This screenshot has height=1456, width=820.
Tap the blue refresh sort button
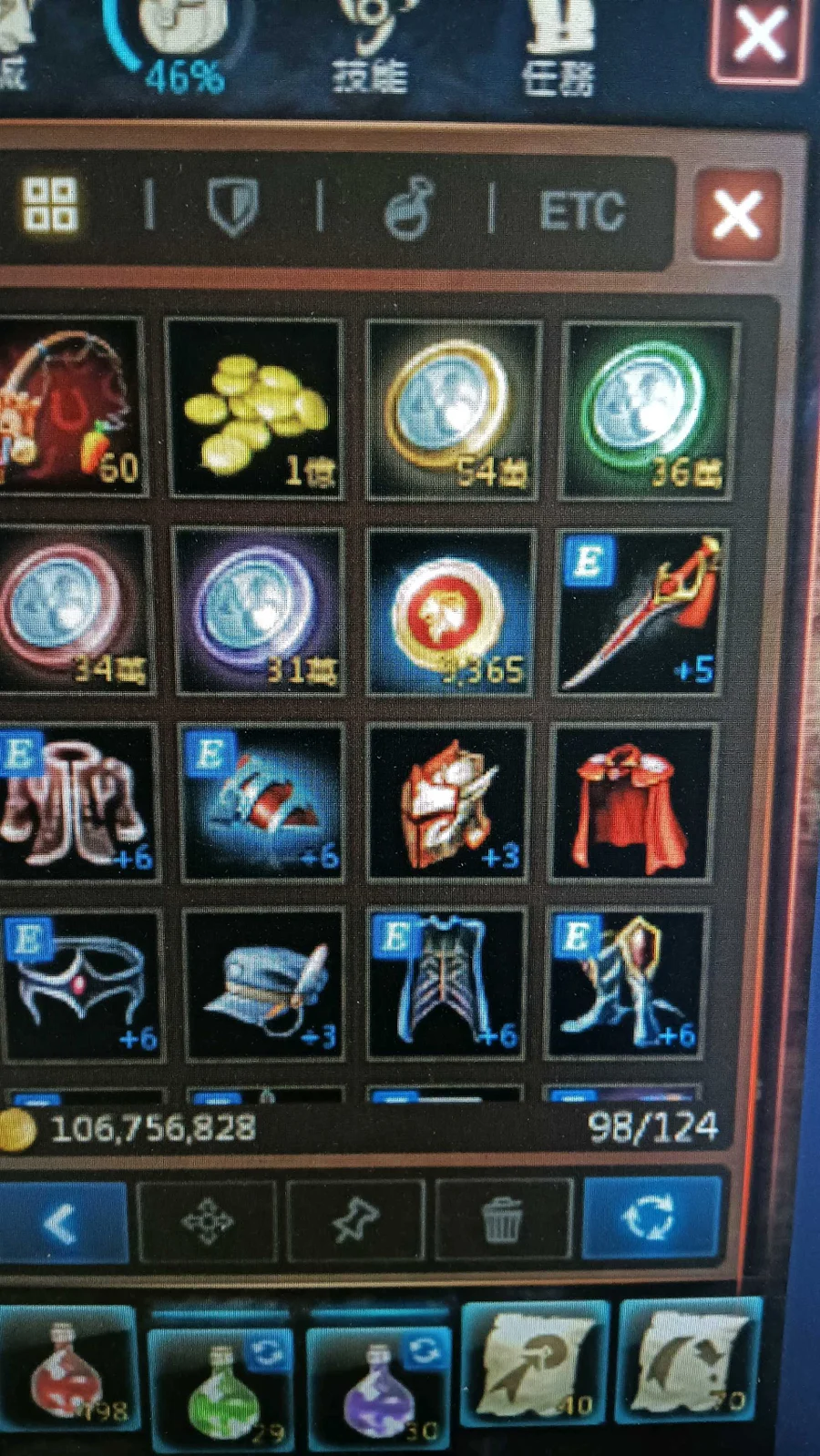[x=651, y=1217]
